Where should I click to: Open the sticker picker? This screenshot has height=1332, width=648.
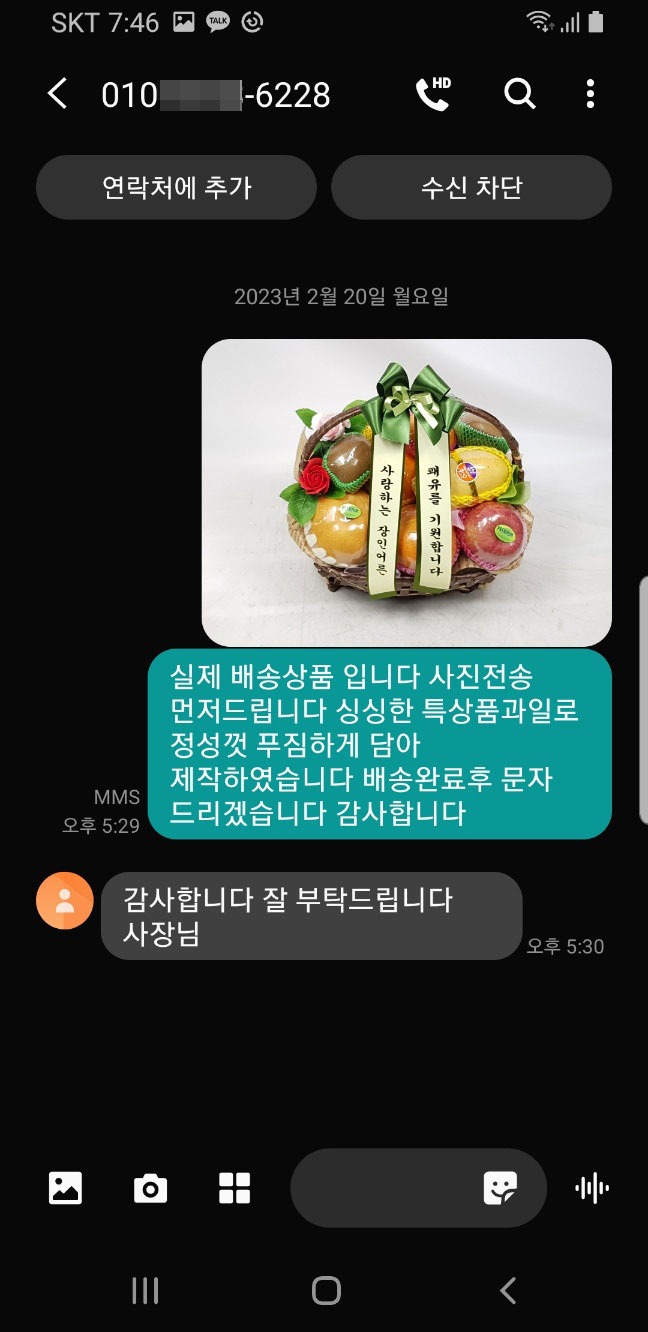pyautogui.click(x=500, y=1188)
